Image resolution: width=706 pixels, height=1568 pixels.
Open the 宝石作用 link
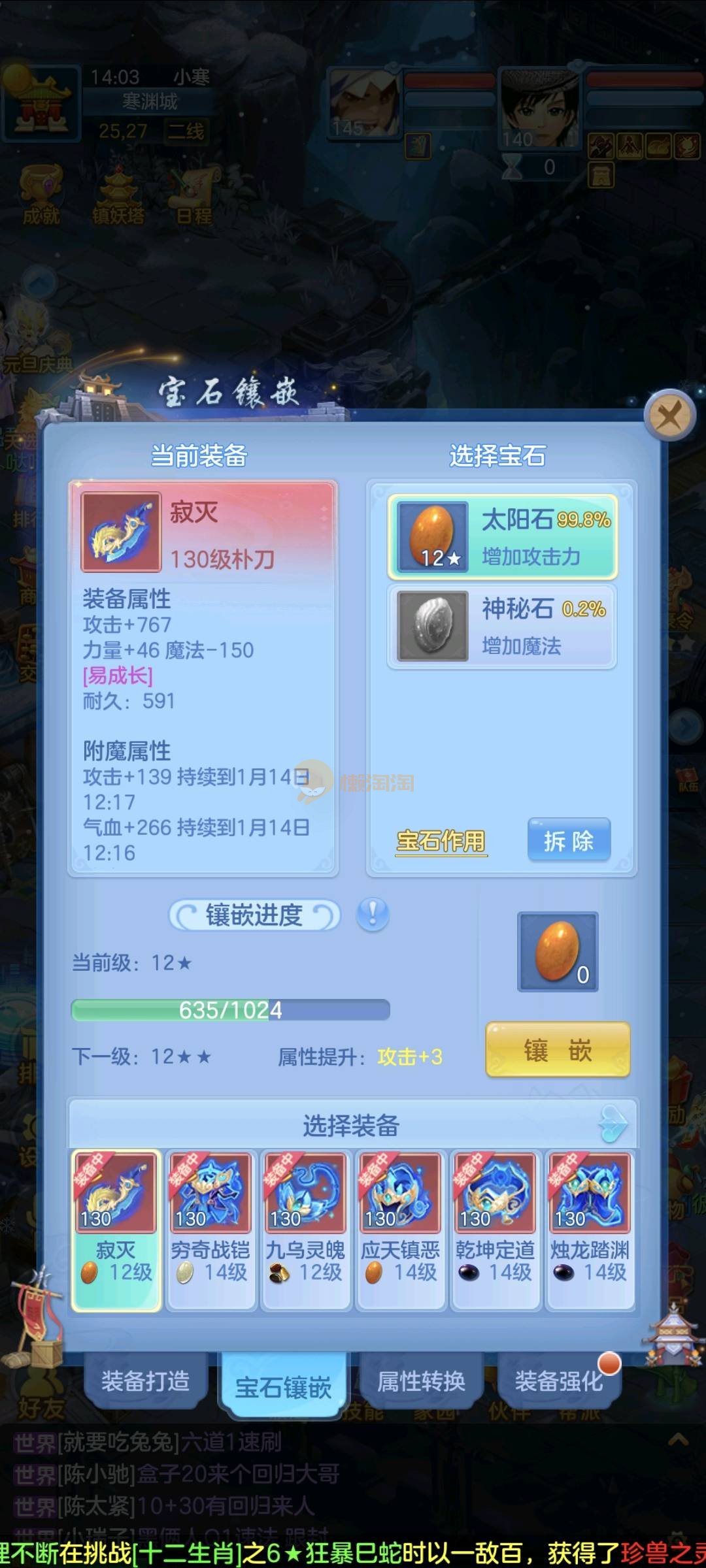tap(441, 841)
